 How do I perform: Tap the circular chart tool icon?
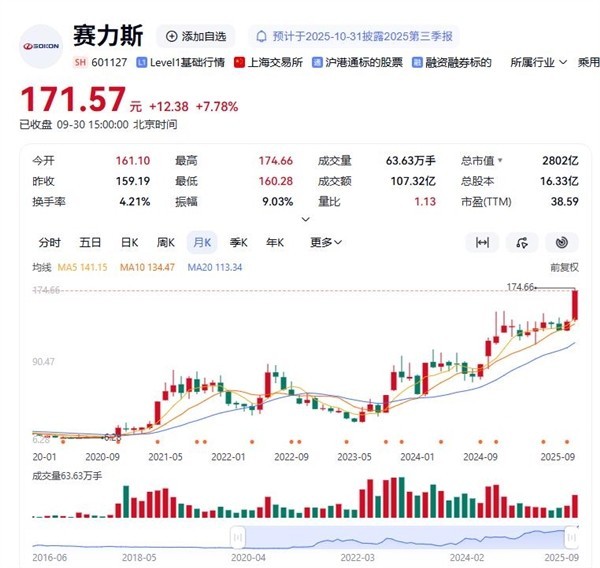[x=561, y=242]
